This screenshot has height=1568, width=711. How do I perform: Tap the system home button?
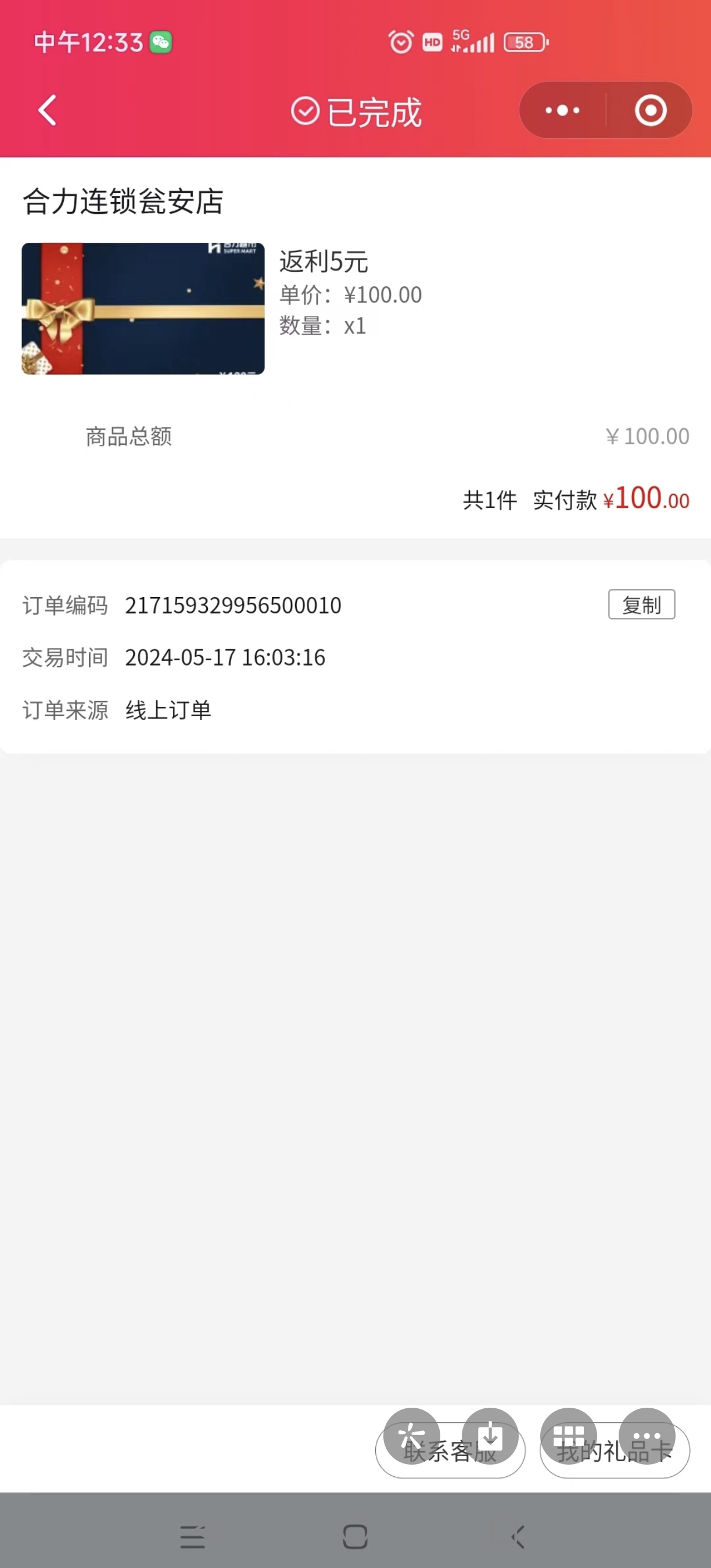coord(355,1535)
